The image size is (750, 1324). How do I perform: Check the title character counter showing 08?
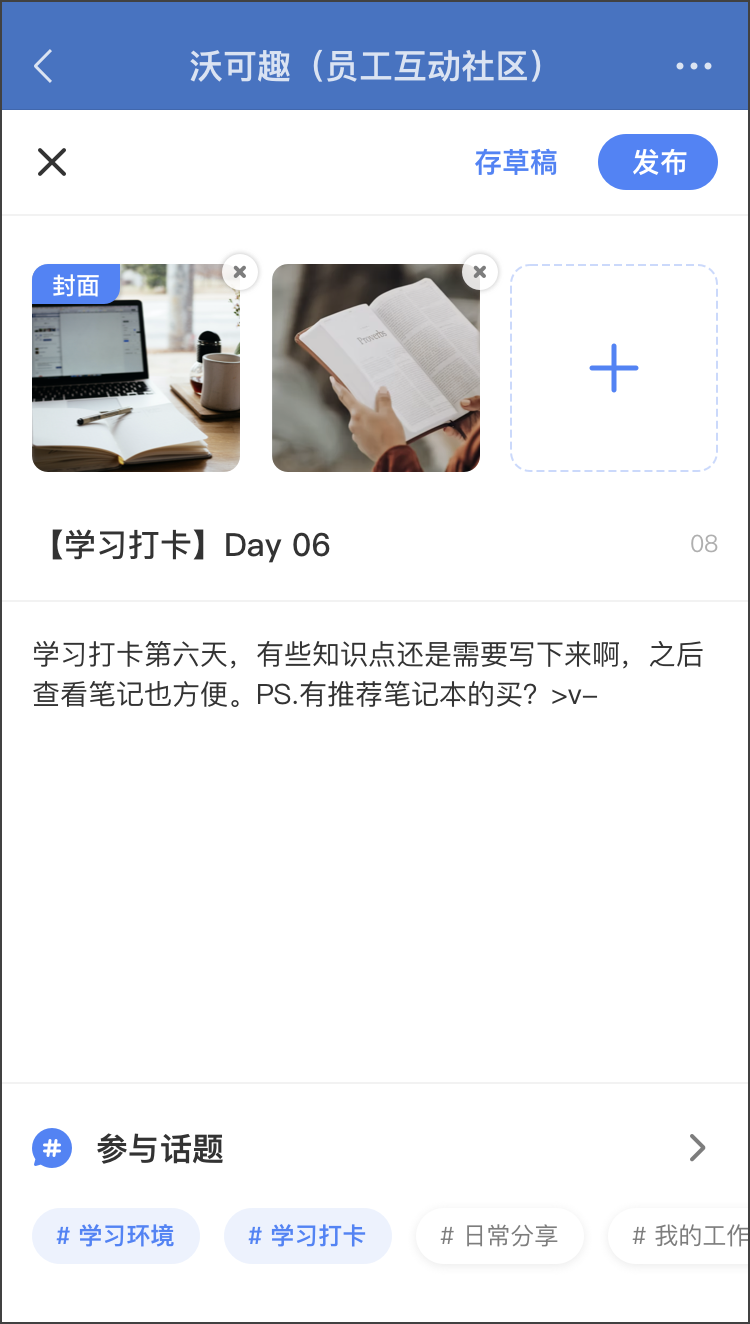pos(704,544)
